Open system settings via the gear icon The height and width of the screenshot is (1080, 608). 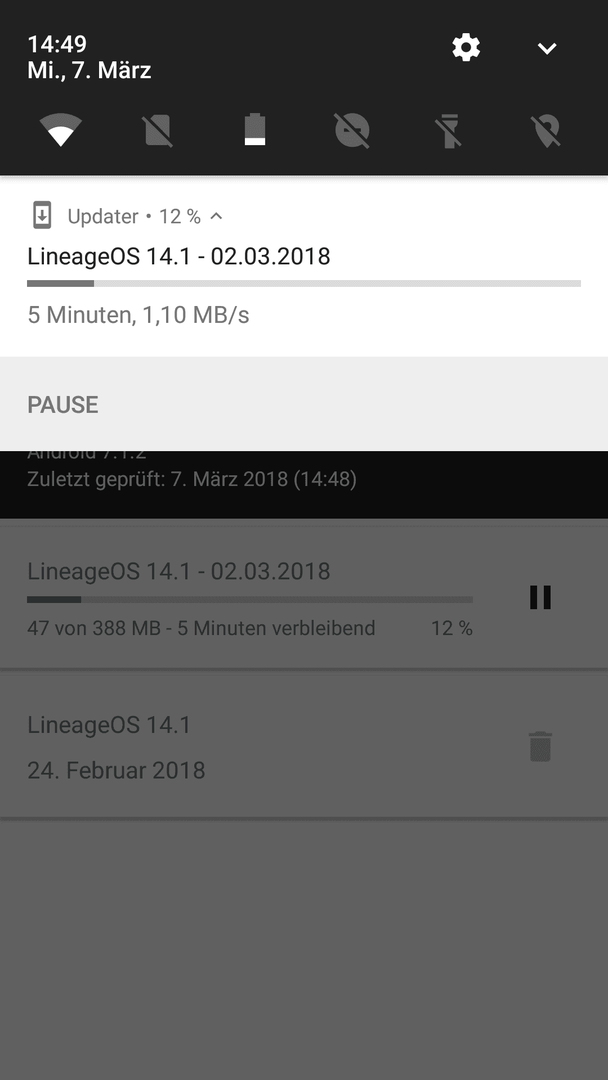466,48
